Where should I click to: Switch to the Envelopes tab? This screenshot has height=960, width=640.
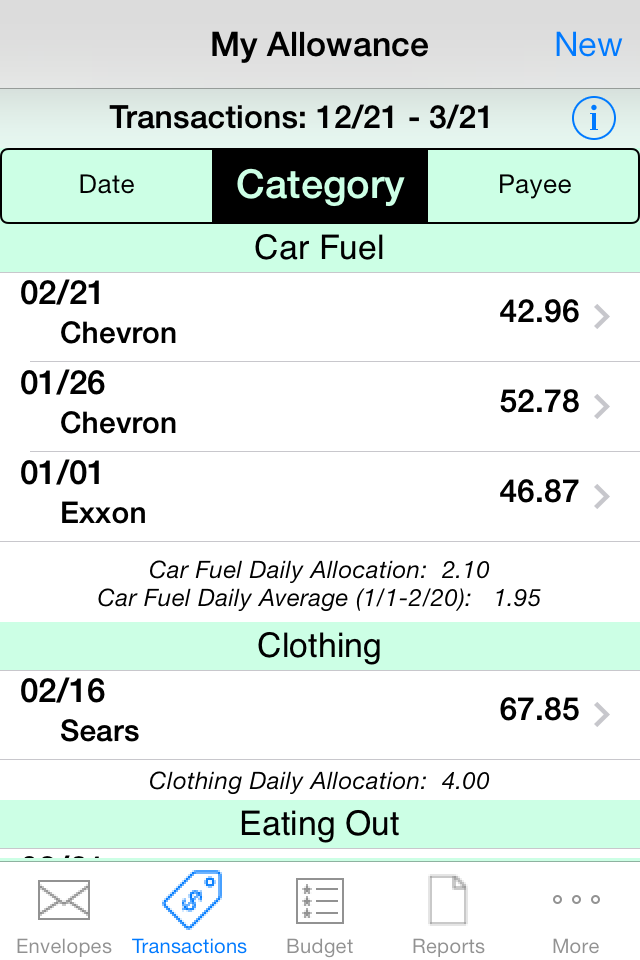click(x=64, y=914)
